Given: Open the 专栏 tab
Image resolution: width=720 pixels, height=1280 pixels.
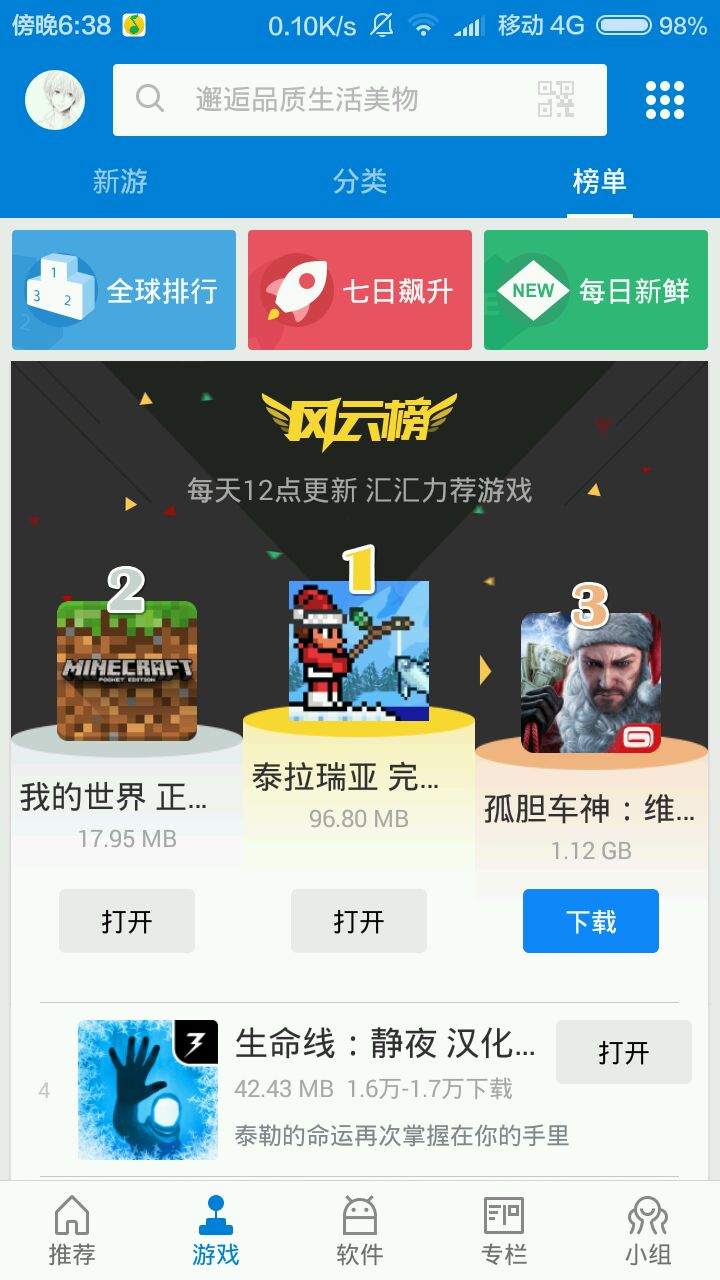Looking at the screenshot, I should (504, 1231).
